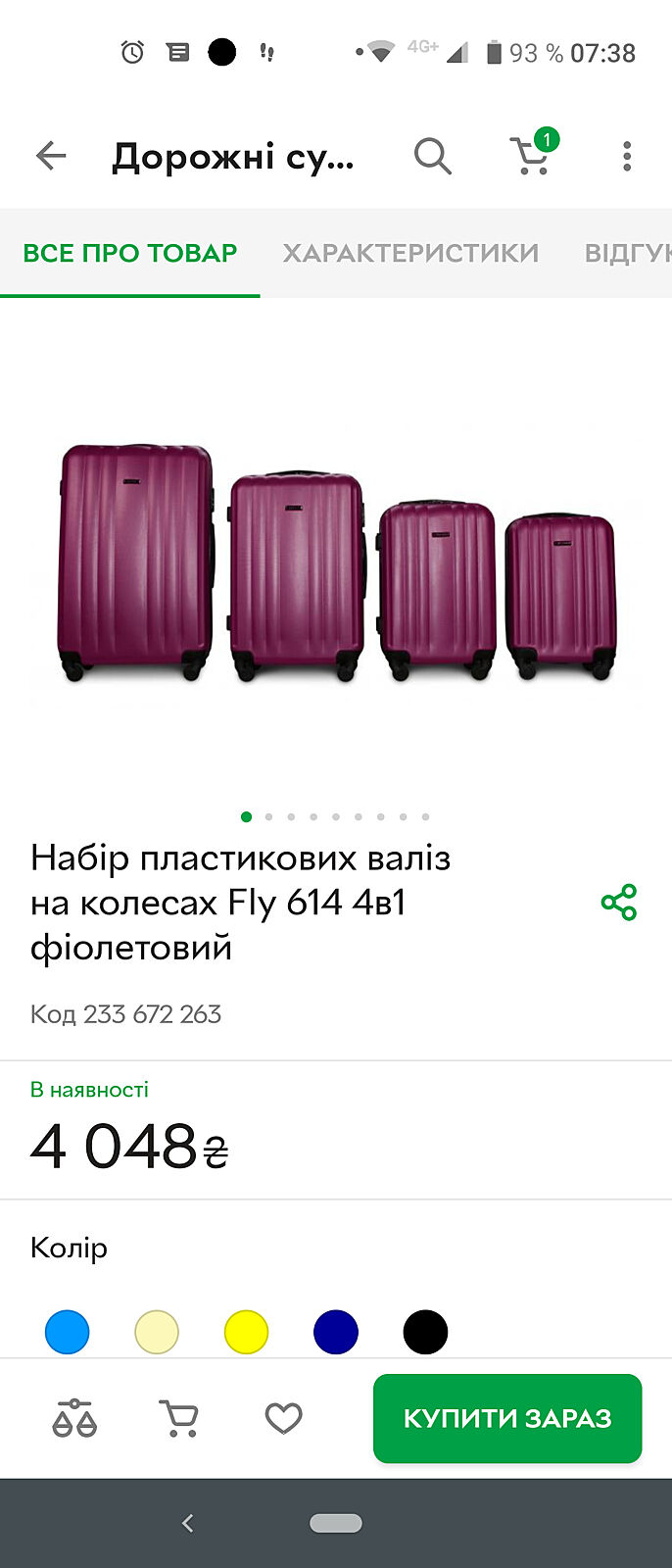Switch to the Відгуки tab

[x=627, y=253]
